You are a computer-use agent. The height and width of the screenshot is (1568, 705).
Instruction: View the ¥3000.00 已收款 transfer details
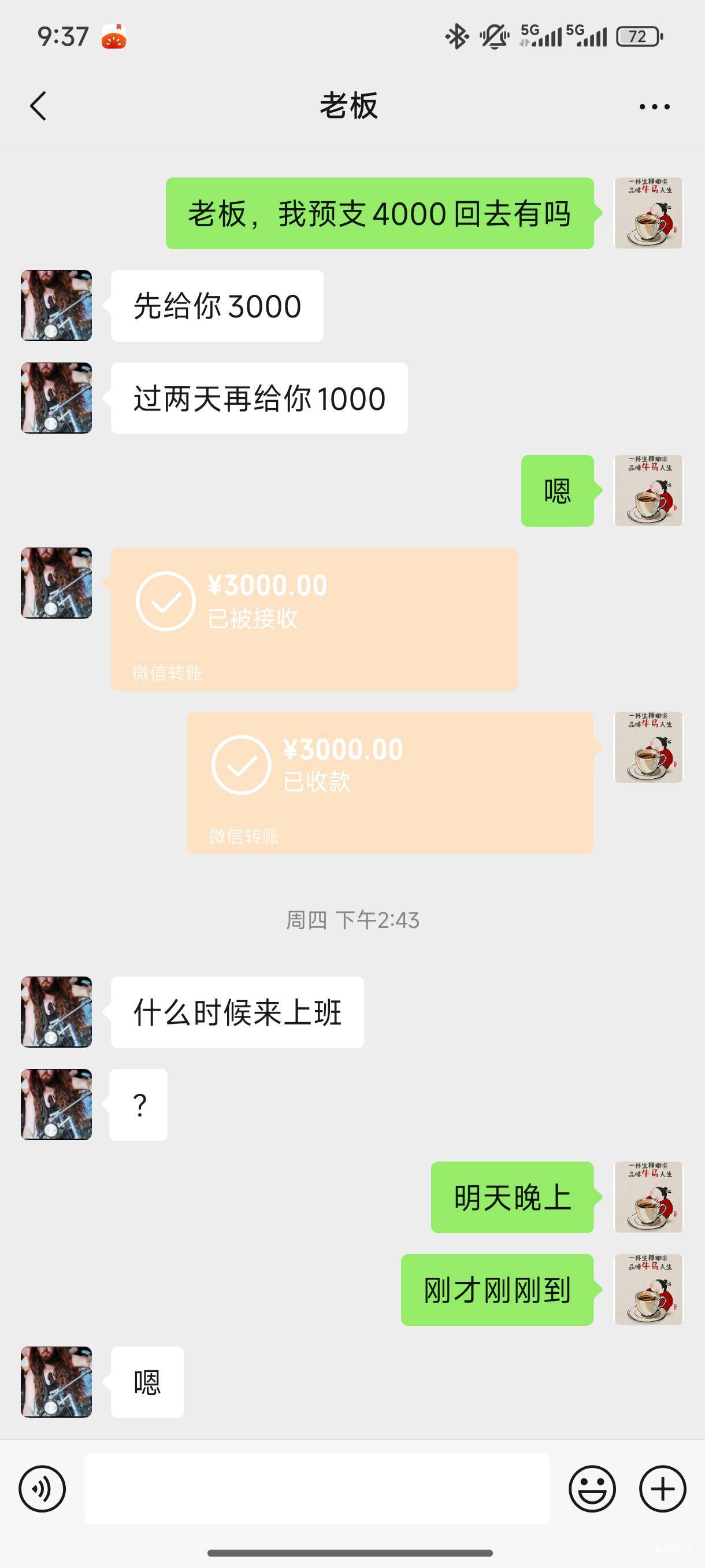point(389,782)
